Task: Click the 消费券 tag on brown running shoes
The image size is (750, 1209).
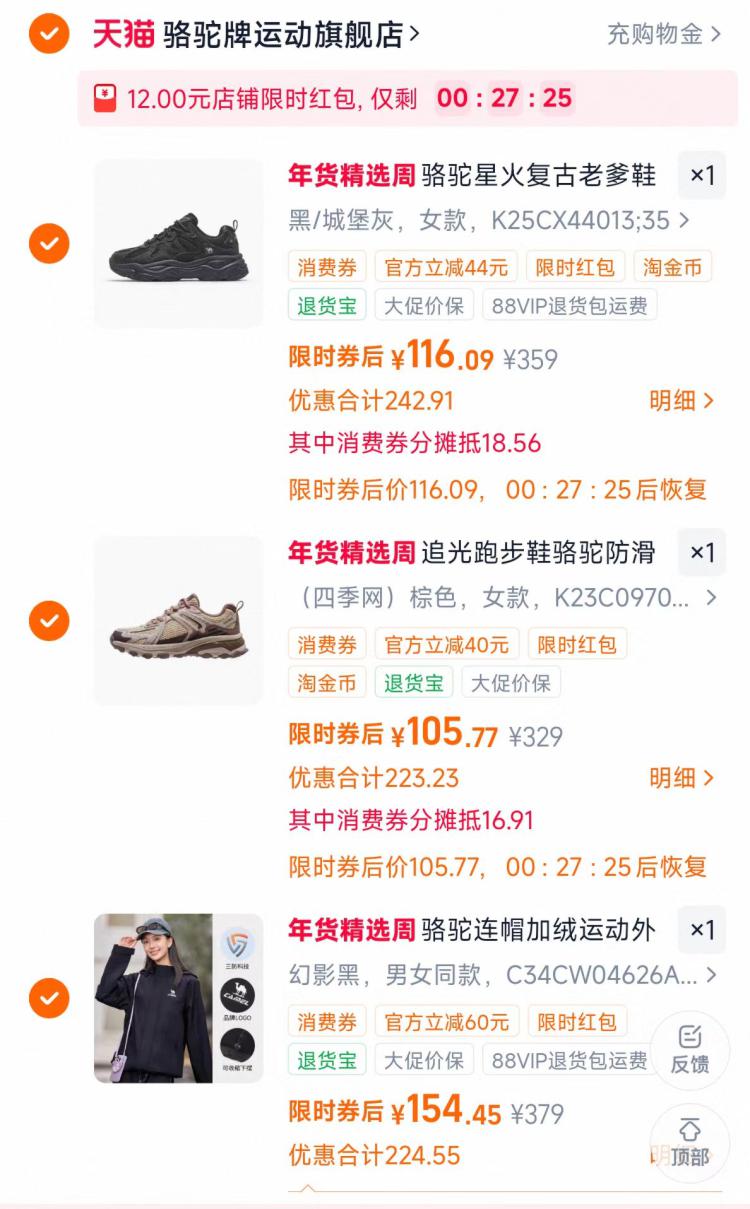Action: click(325, 644)
